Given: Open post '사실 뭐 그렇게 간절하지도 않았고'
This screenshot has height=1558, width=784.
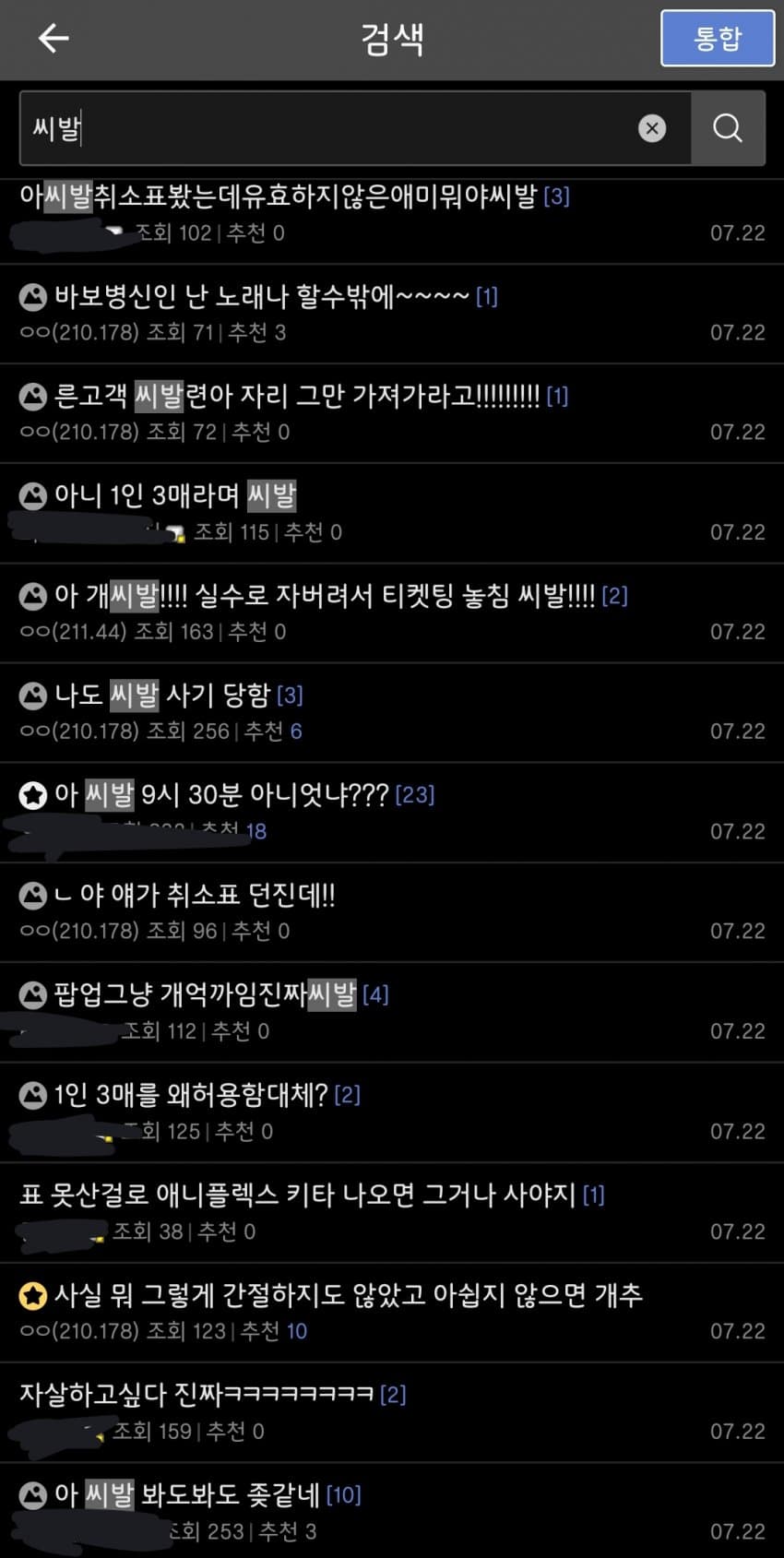Looking at the screenshot, I should click(348, 1295).
